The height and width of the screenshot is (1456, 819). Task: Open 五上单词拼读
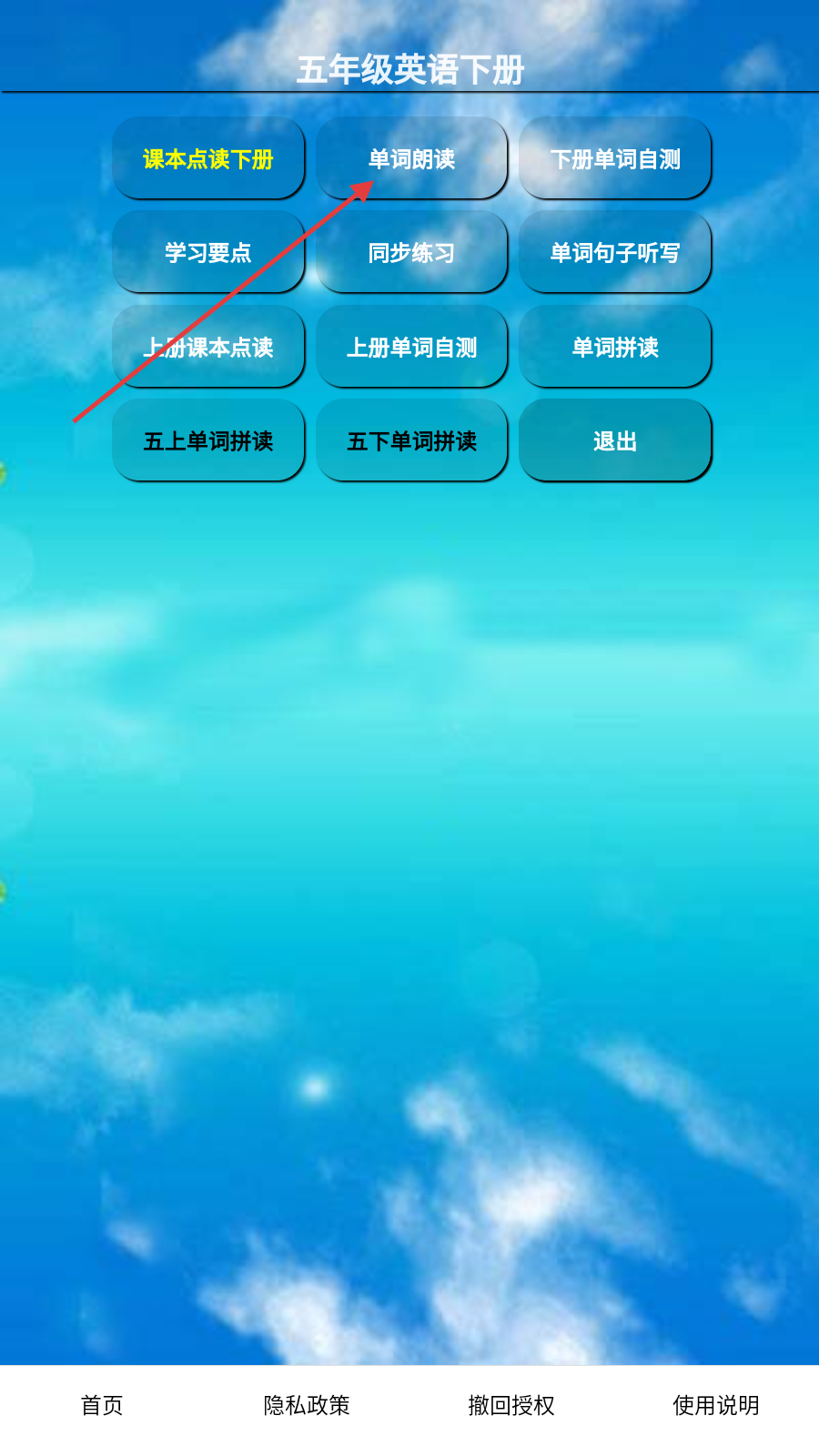pos(207,441)
